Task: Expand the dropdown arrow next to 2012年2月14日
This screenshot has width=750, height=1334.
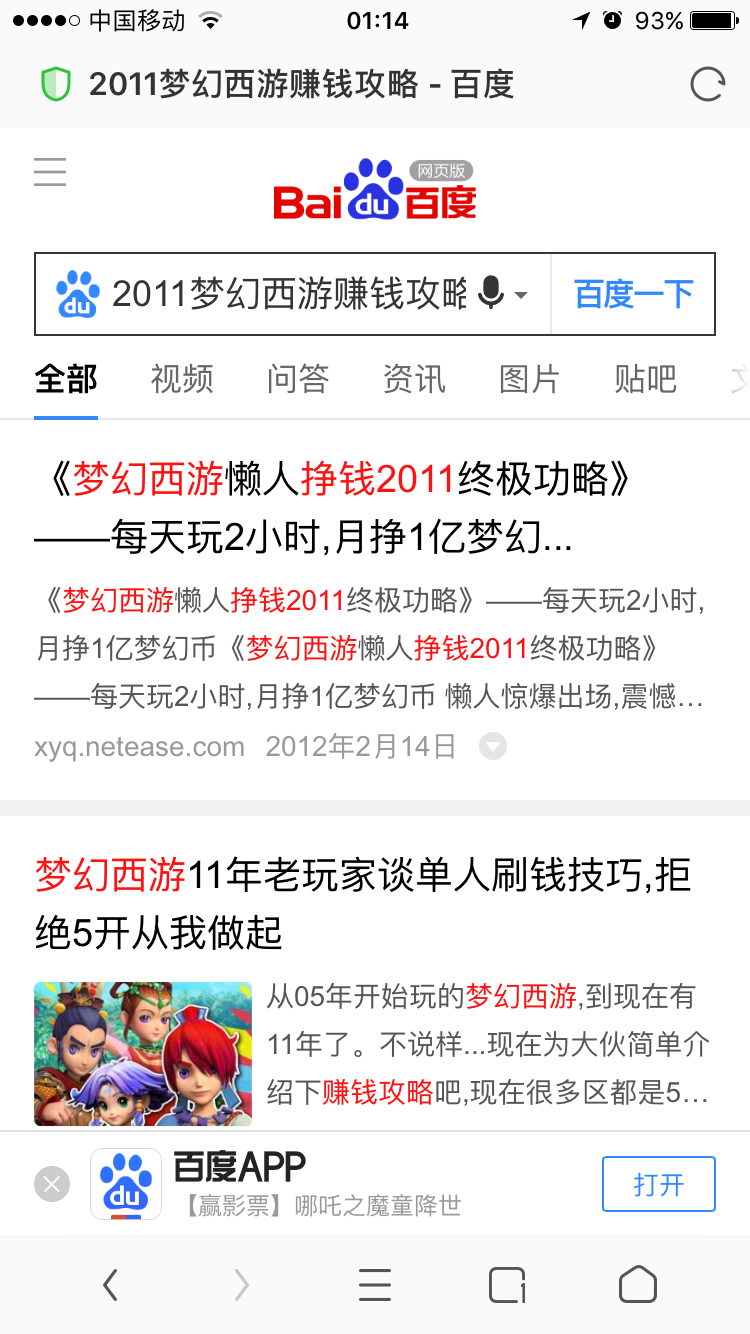Action: (x=492, y=747)
